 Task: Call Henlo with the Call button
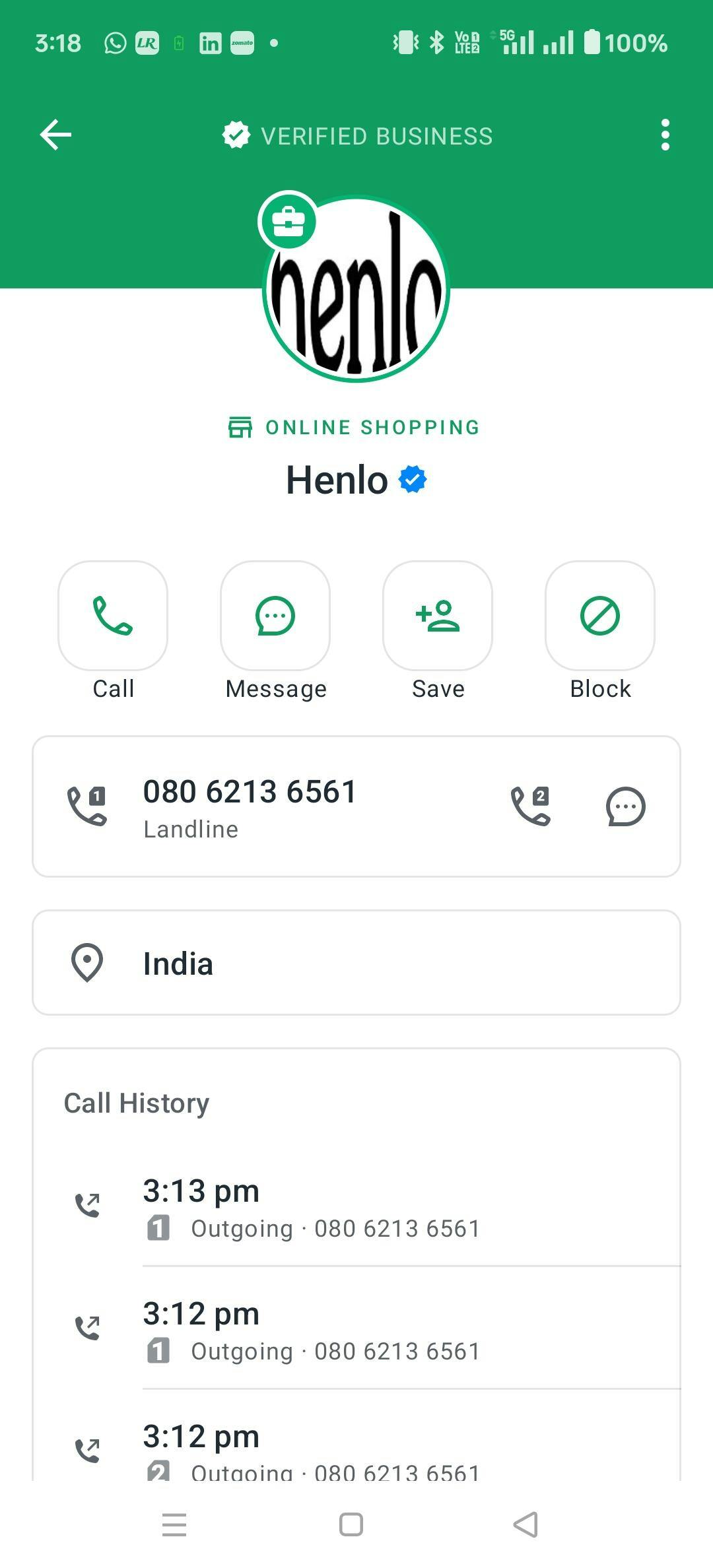point(113,616)
